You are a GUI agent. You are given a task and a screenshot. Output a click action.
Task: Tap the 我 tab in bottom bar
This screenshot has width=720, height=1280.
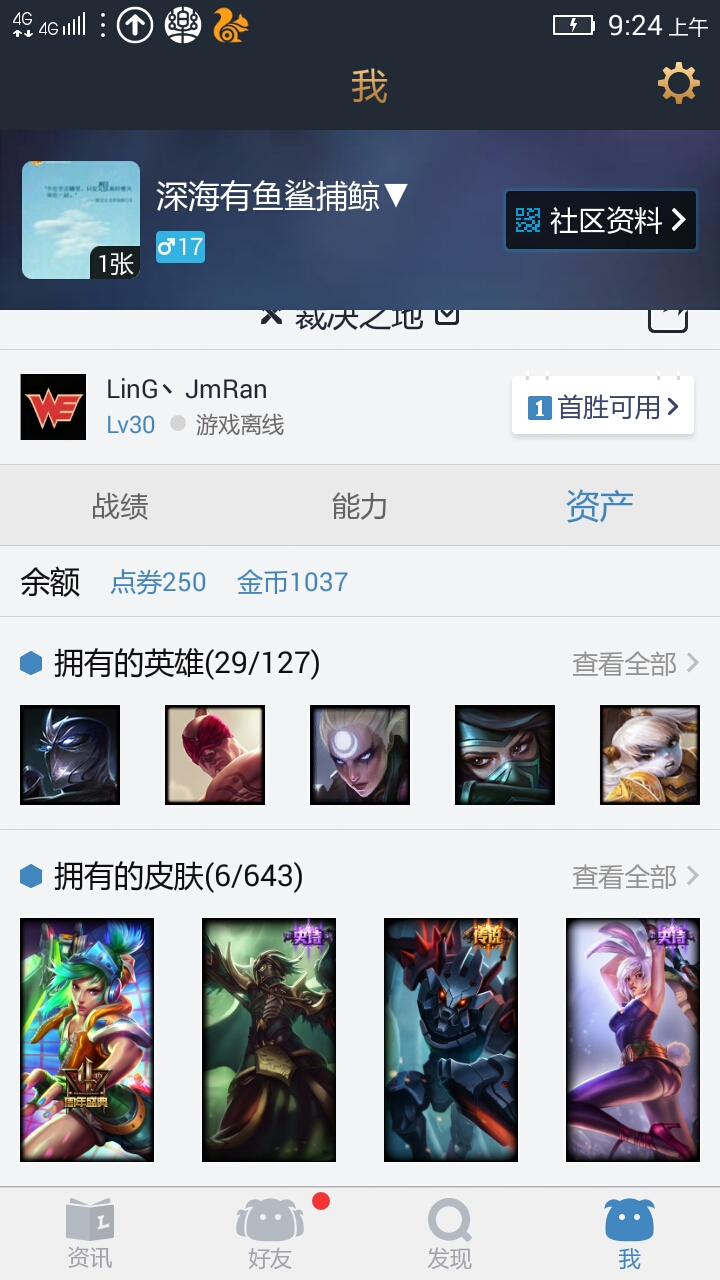(630, 1233)
